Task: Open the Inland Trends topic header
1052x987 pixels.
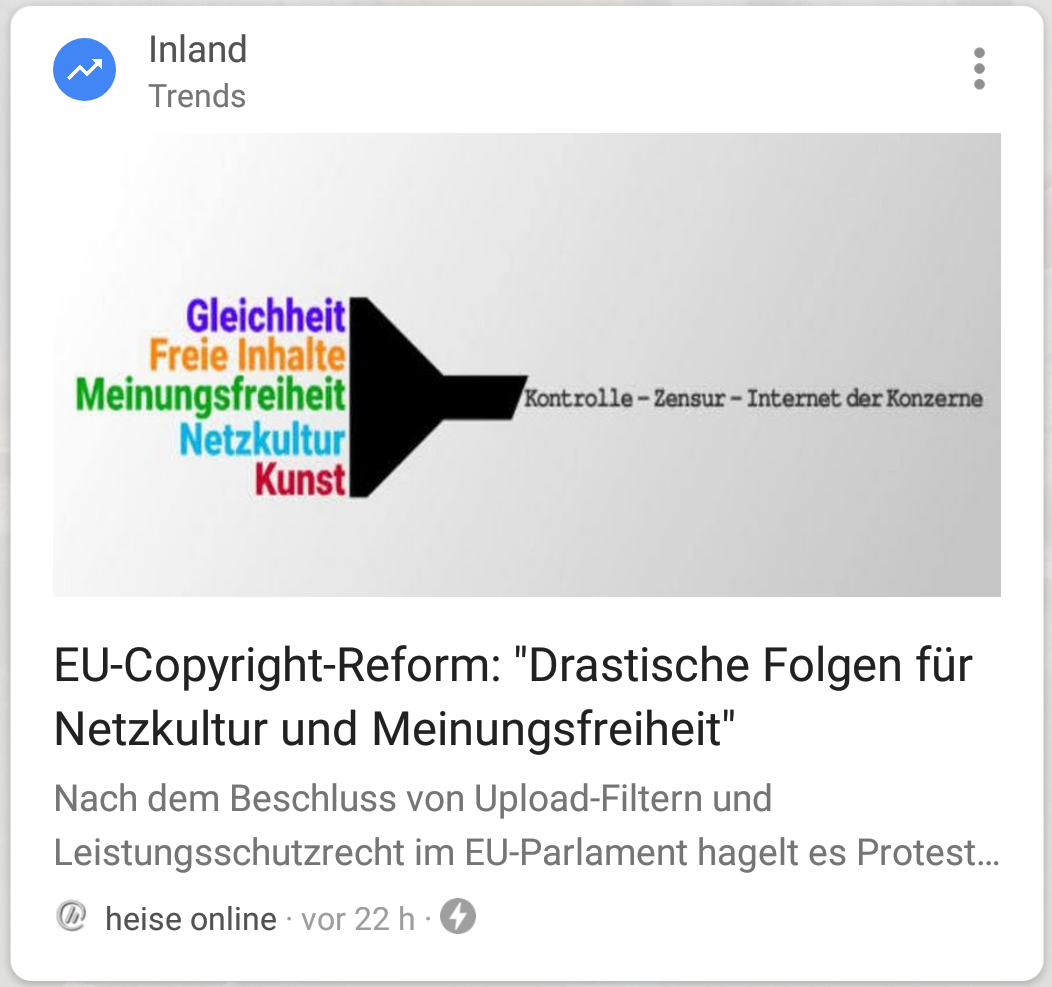Action: pos(197,70)
